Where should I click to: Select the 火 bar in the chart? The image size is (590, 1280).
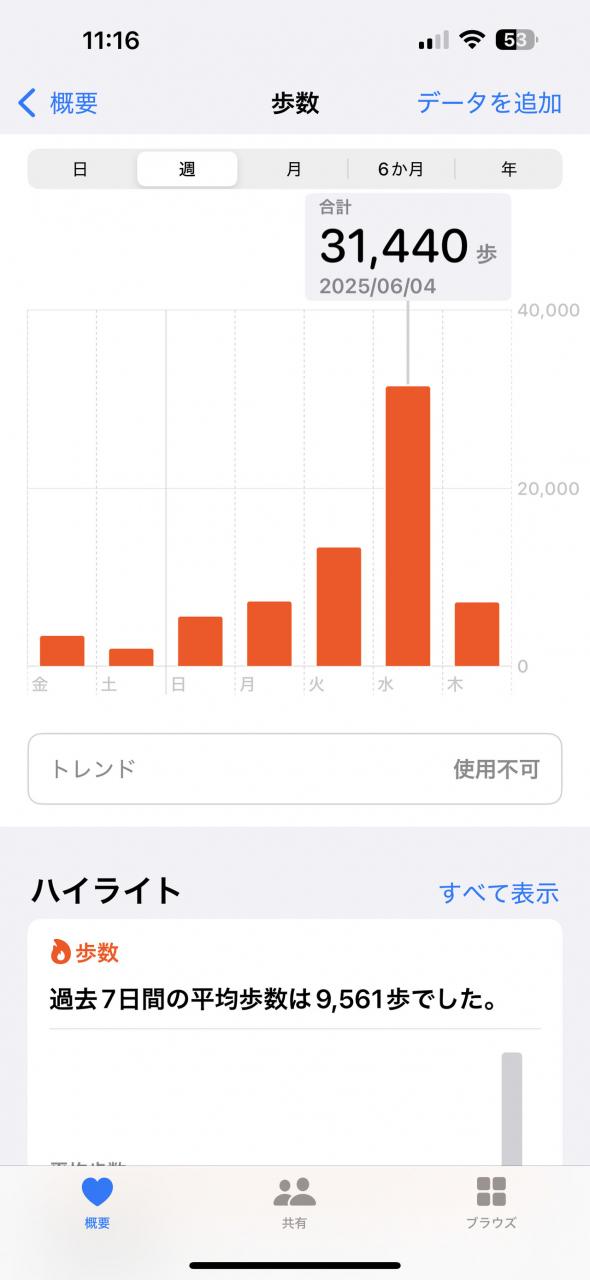[338, 606]
